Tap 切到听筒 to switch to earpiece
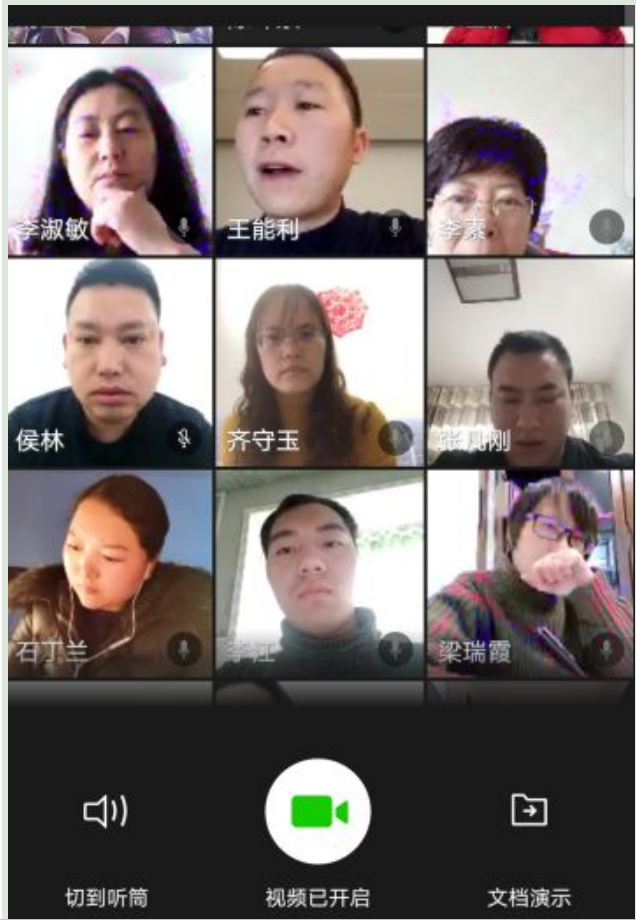Screen dimensions: 636x920 pos(106,811)
